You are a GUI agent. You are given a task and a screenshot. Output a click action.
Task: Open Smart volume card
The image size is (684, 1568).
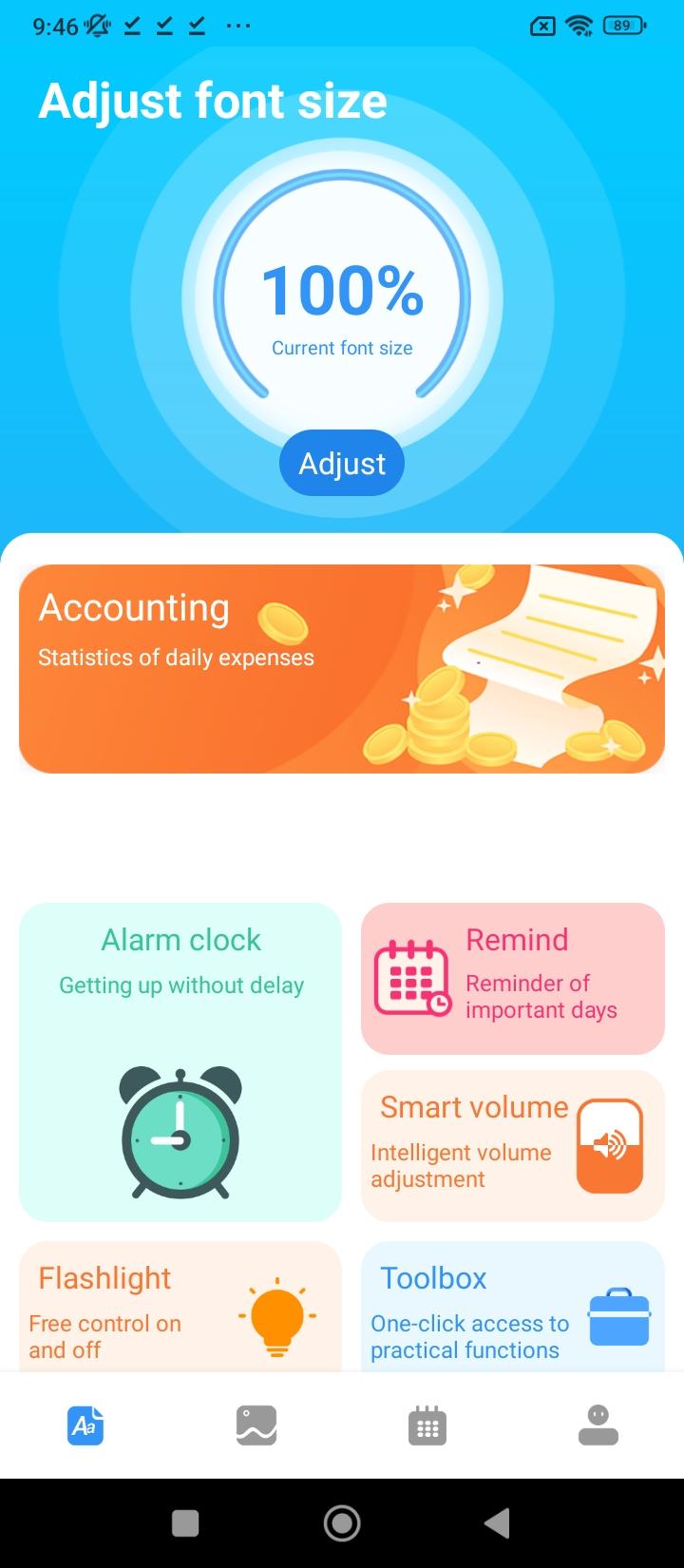coord(513,1145)
